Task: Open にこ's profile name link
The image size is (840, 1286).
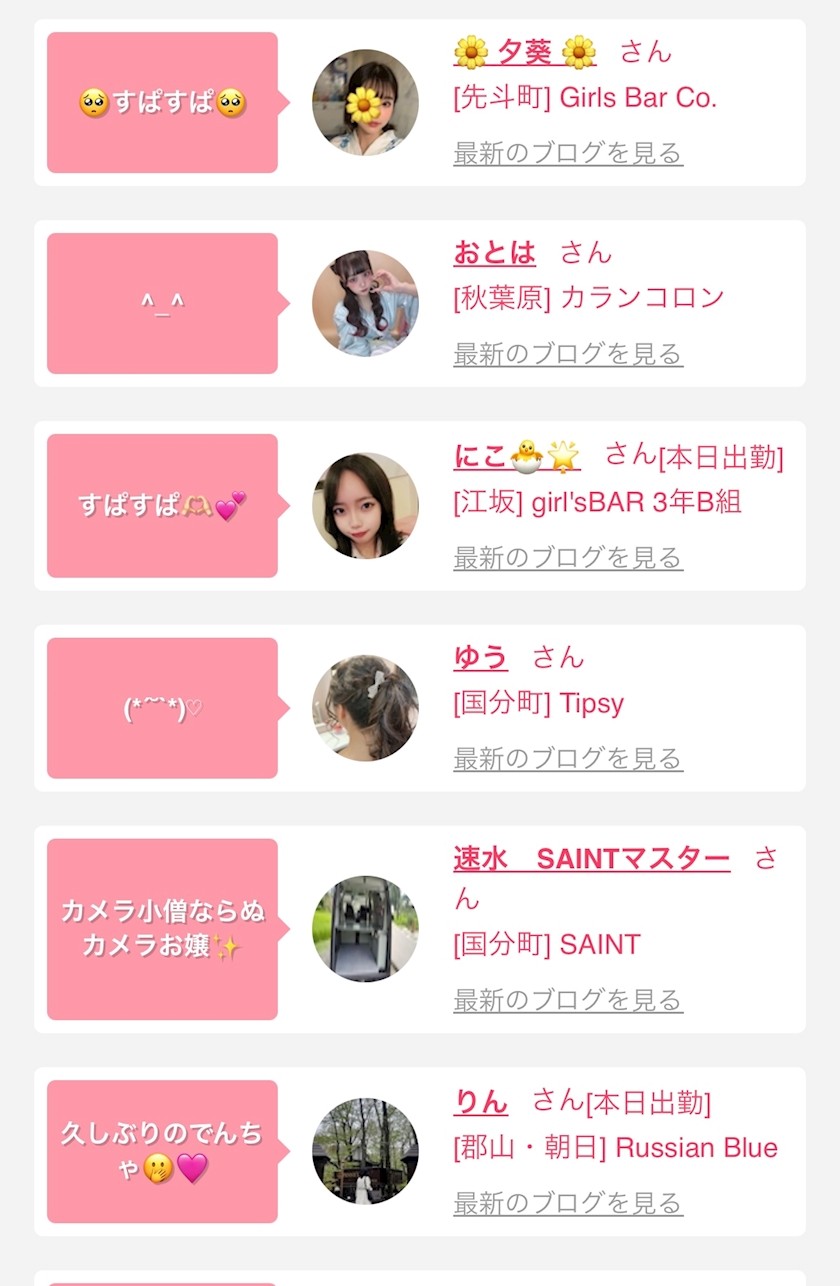Action: [x=516, y=456]
